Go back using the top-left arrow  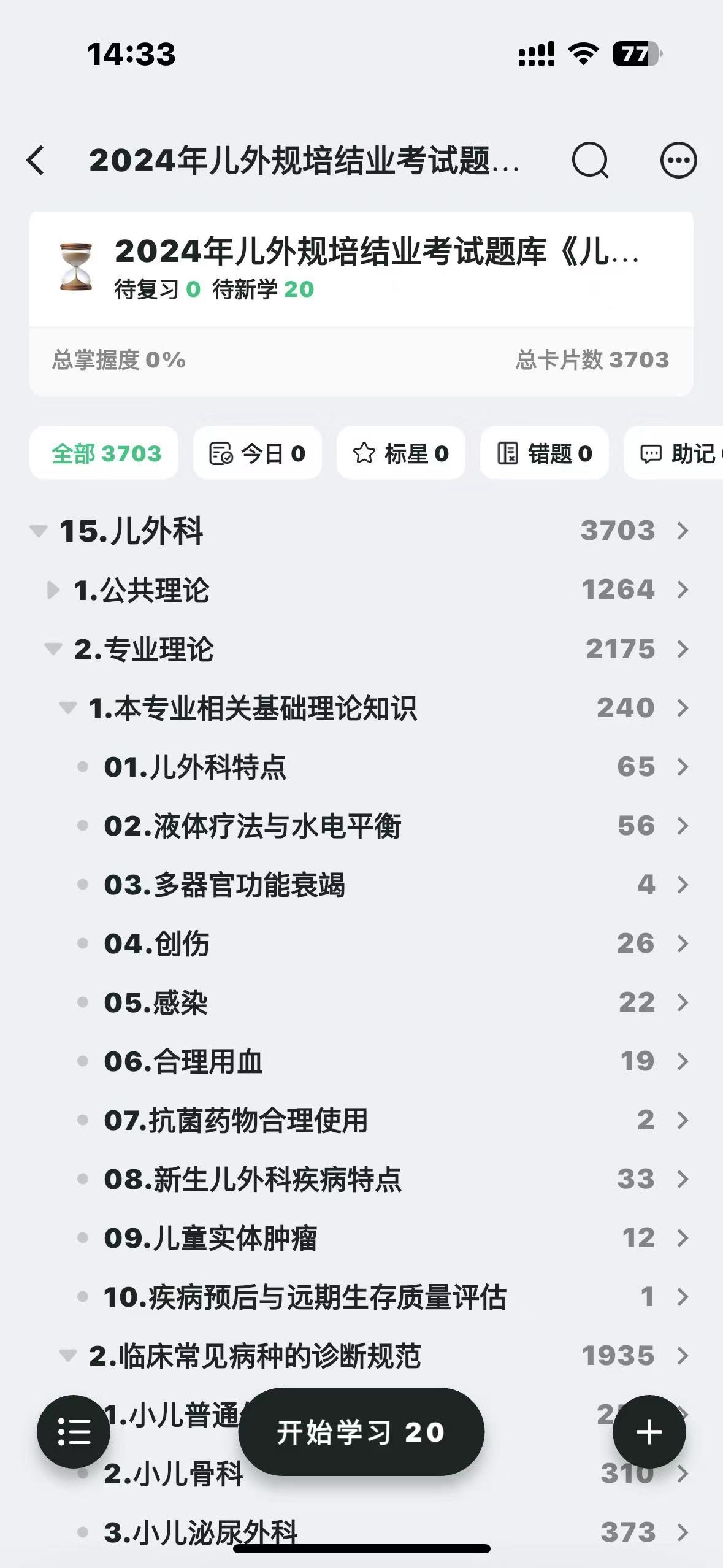36,160
